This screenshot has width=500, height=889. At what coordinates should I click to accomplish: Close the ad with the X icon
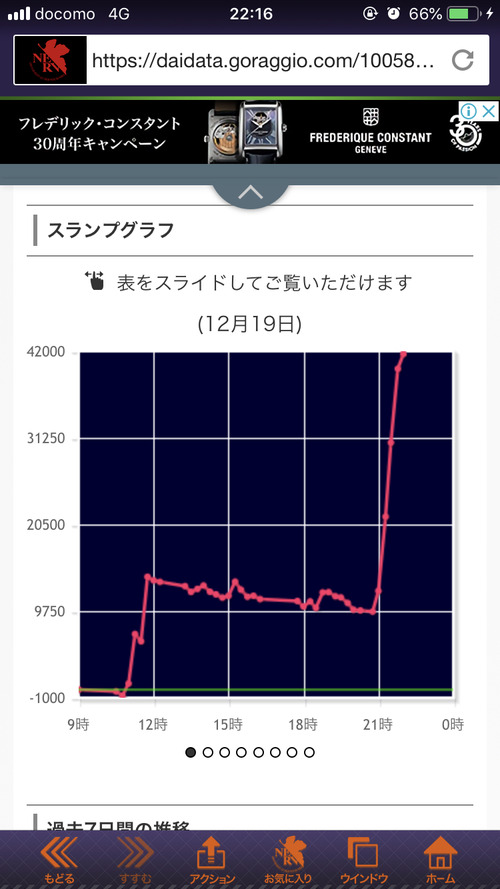coord(489,111)
